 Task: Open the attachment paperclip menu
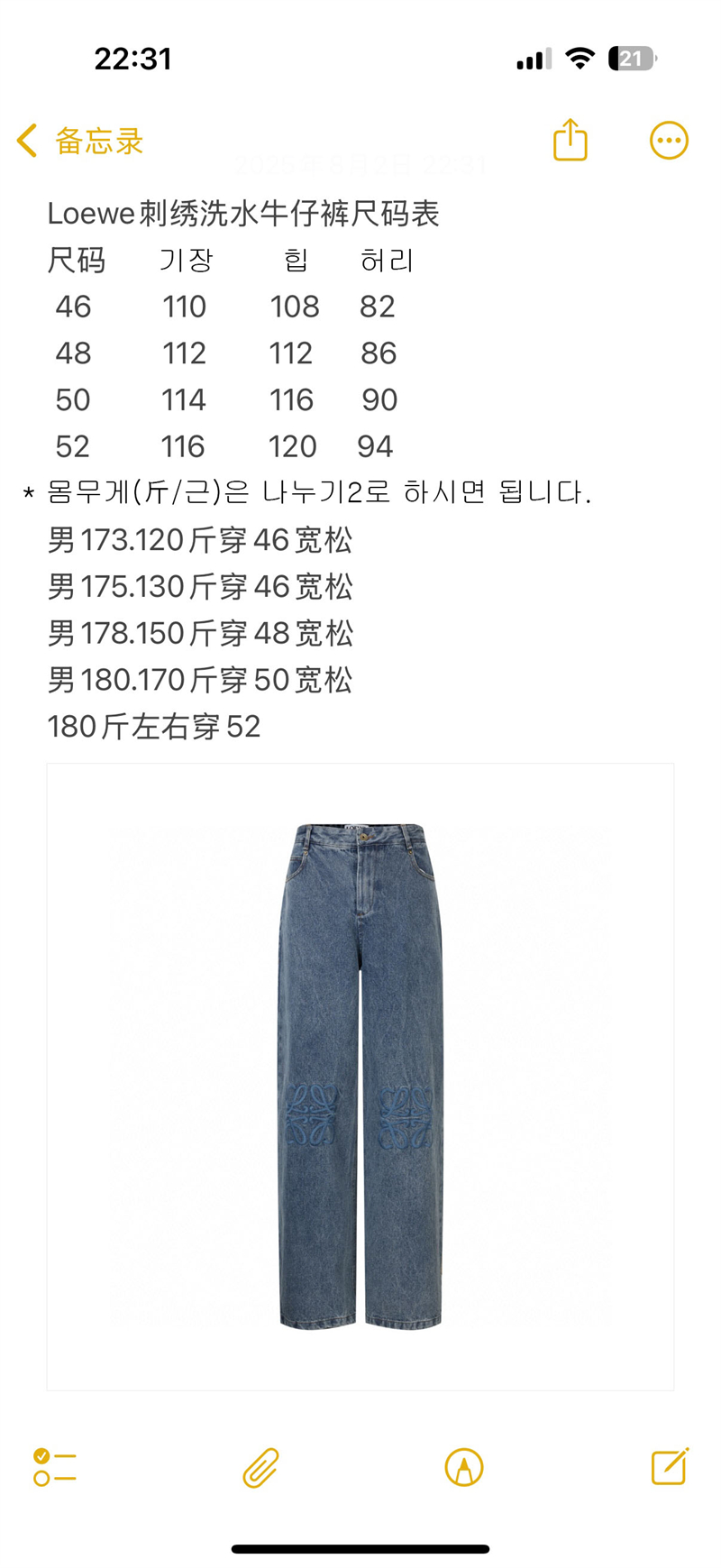pos(260,1467)
